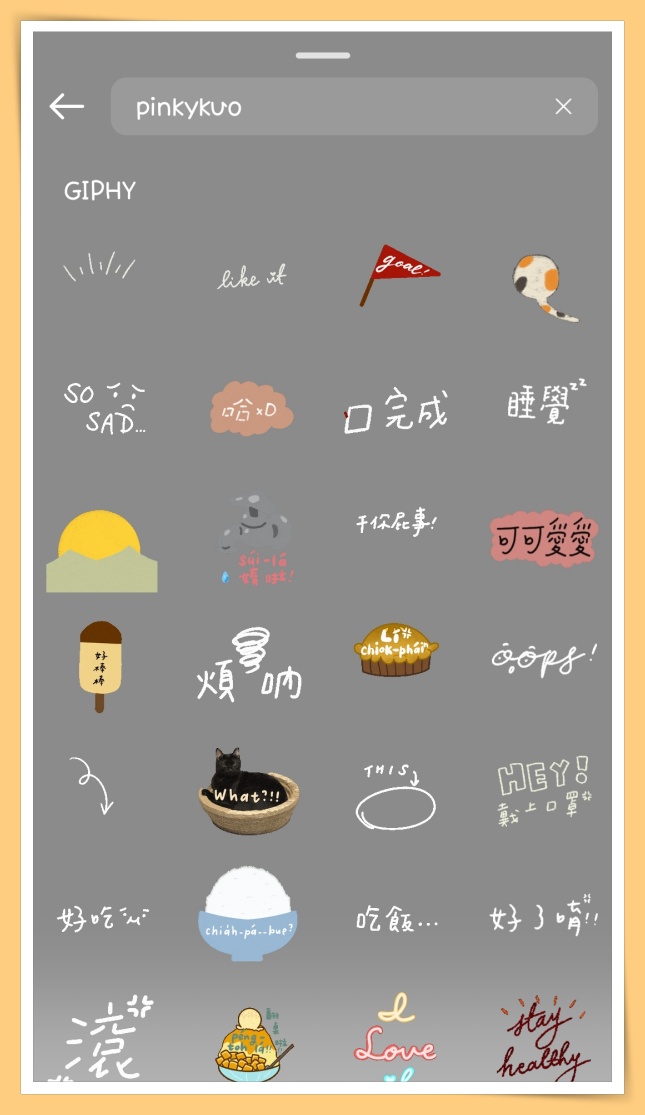Viewport: 645px width, 1115px height.
Task: Select the "哈xD" cloud sticker
Action: (251, 407)
